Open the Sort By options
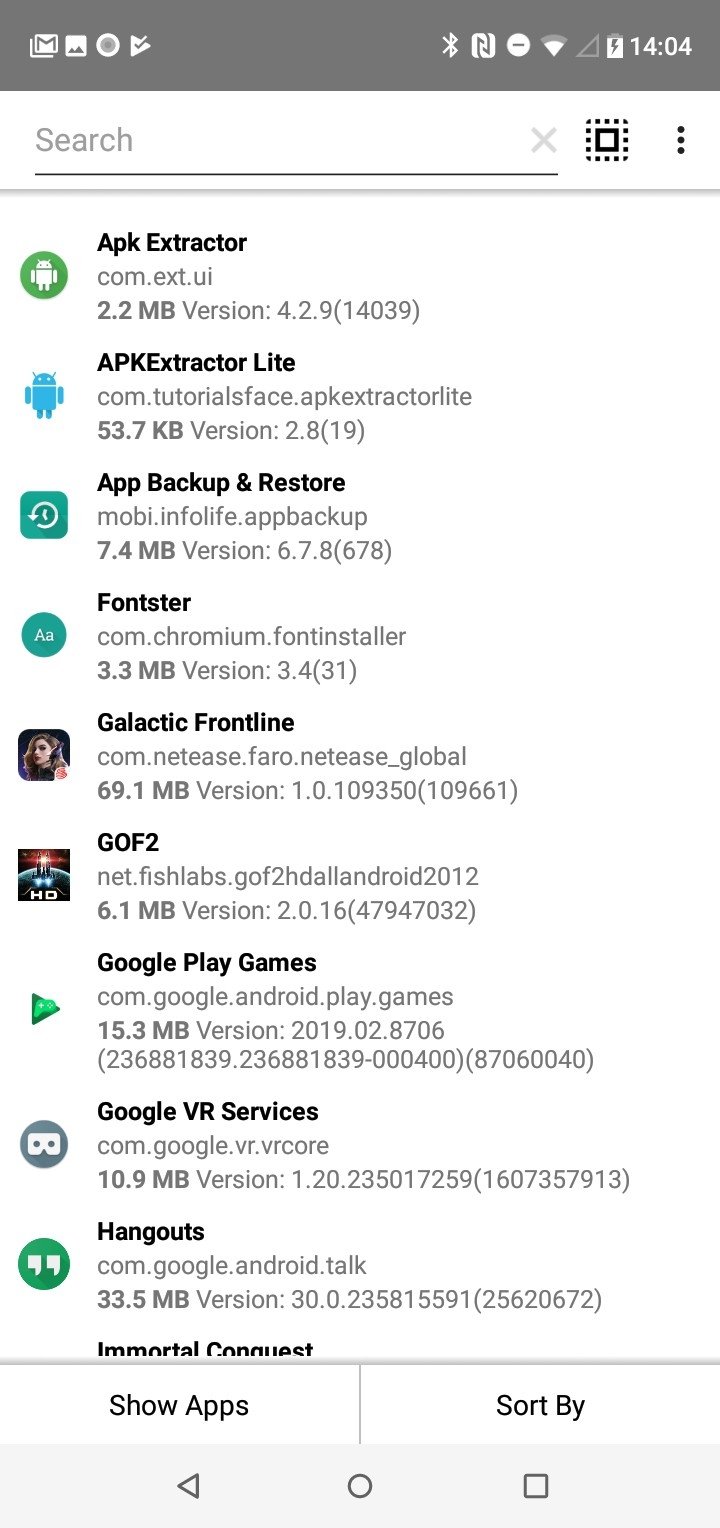The width and height of the screenshot is (720, 1528). (x=540, y=1405)
